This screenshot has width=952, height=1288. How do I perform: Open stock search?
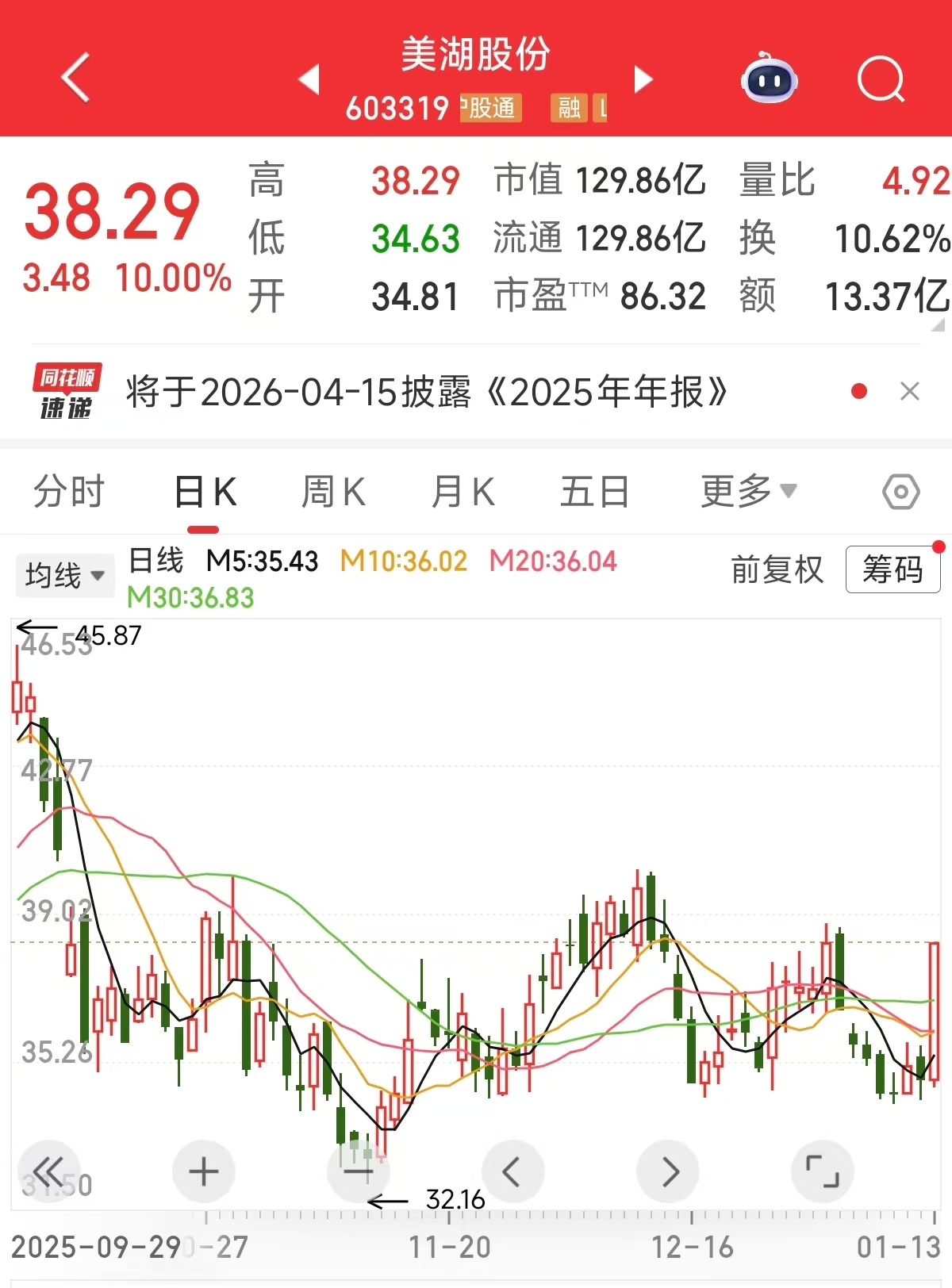click(881, 79)
